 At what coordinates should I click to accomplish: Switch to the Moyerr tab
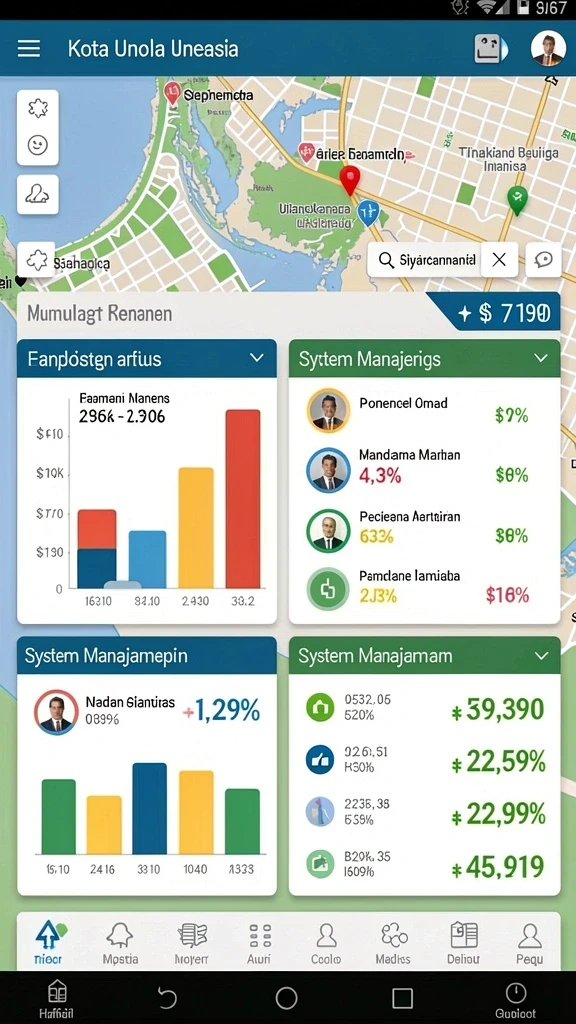[191, 944]
